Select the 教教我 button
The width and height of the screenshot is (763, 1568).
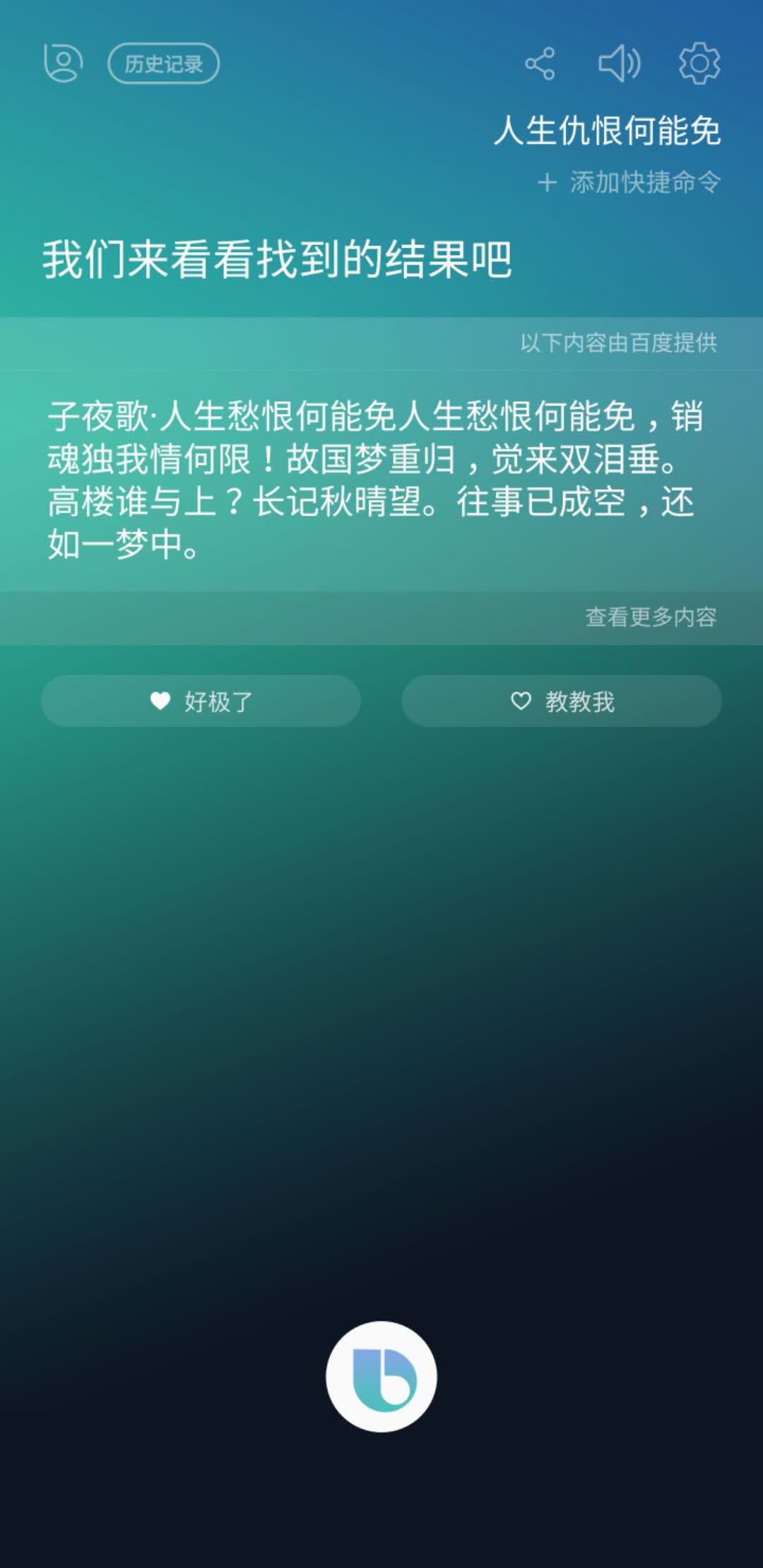pos(562,701)
